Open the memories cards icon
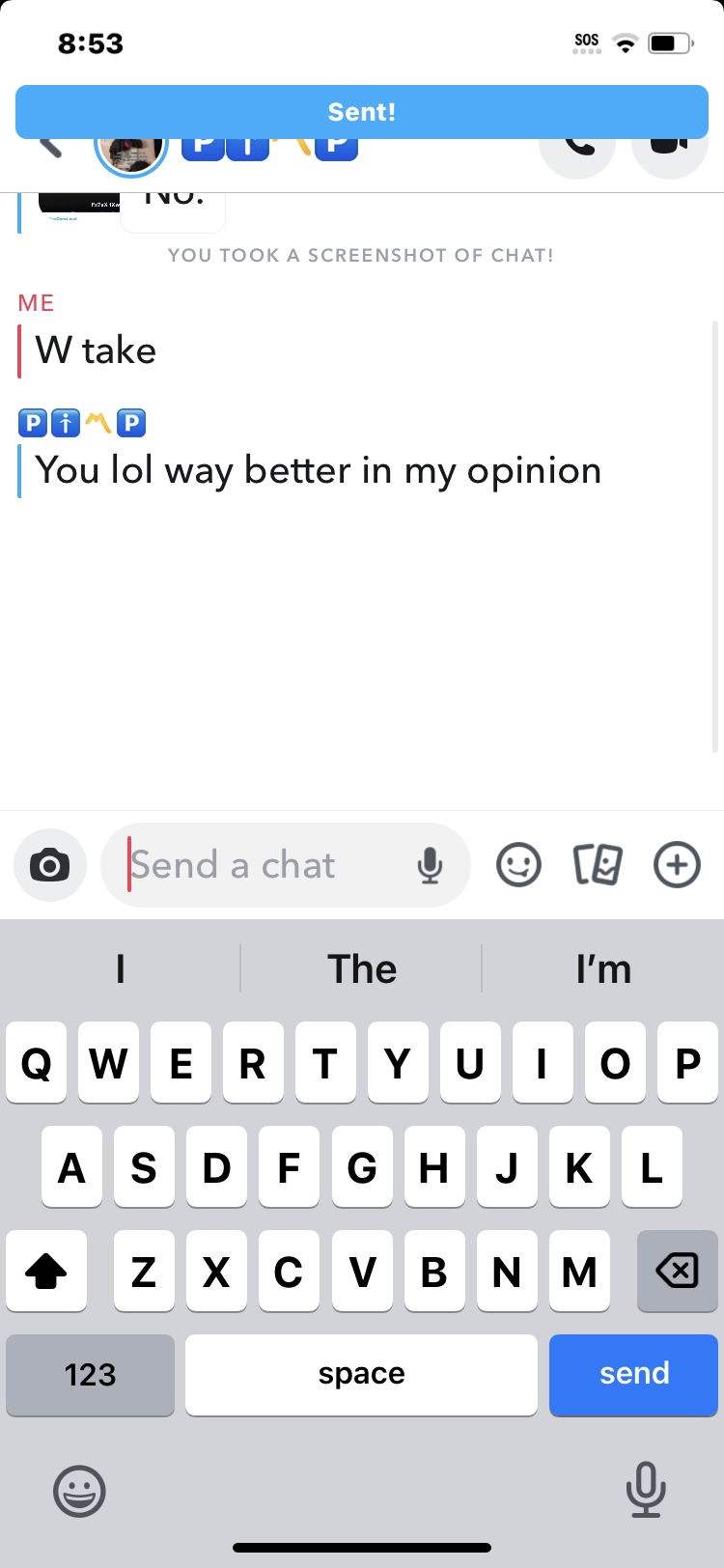This screenshot has height=1568, width=724. 598,865
